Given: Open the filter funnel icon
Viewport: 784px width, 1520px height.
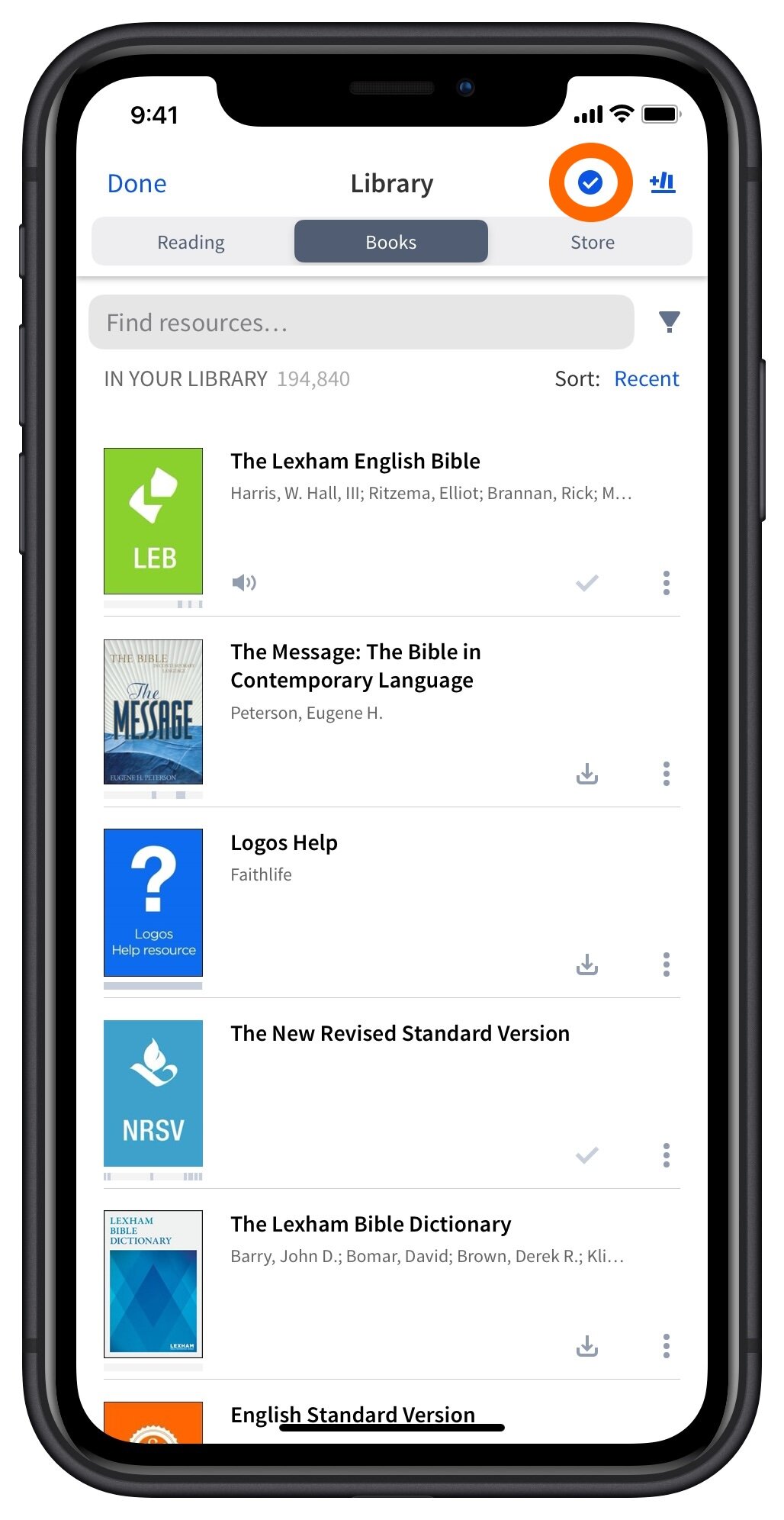Looking at the screenshot, I should (x=669, y=322).
